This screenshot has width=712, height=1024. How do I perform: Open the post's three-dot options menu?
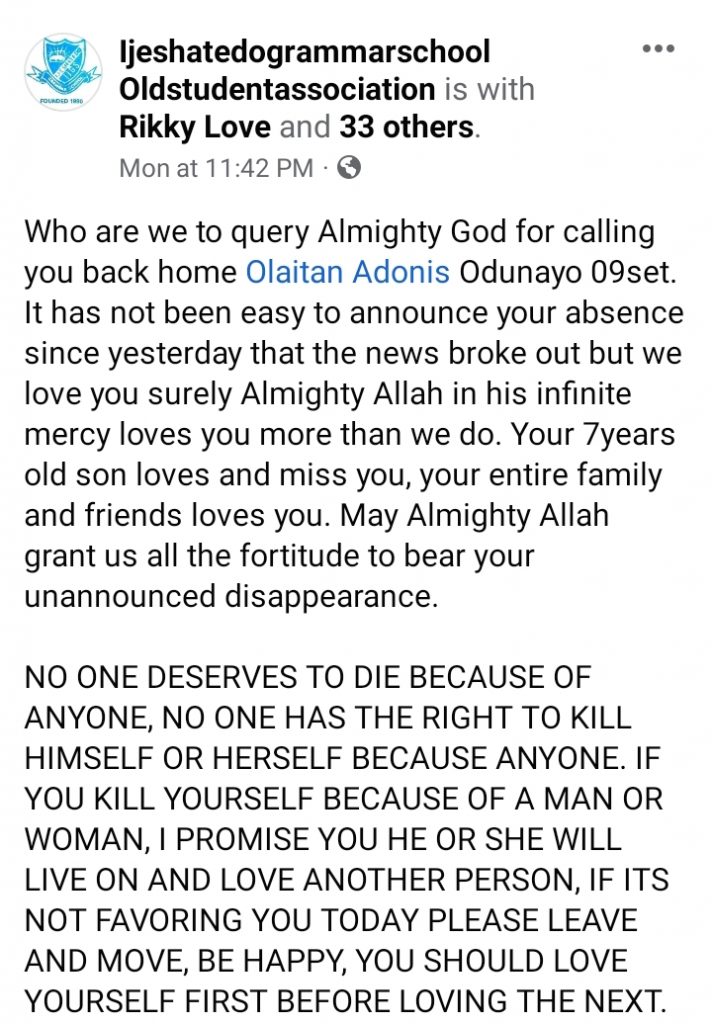click(x=657, y=48)
